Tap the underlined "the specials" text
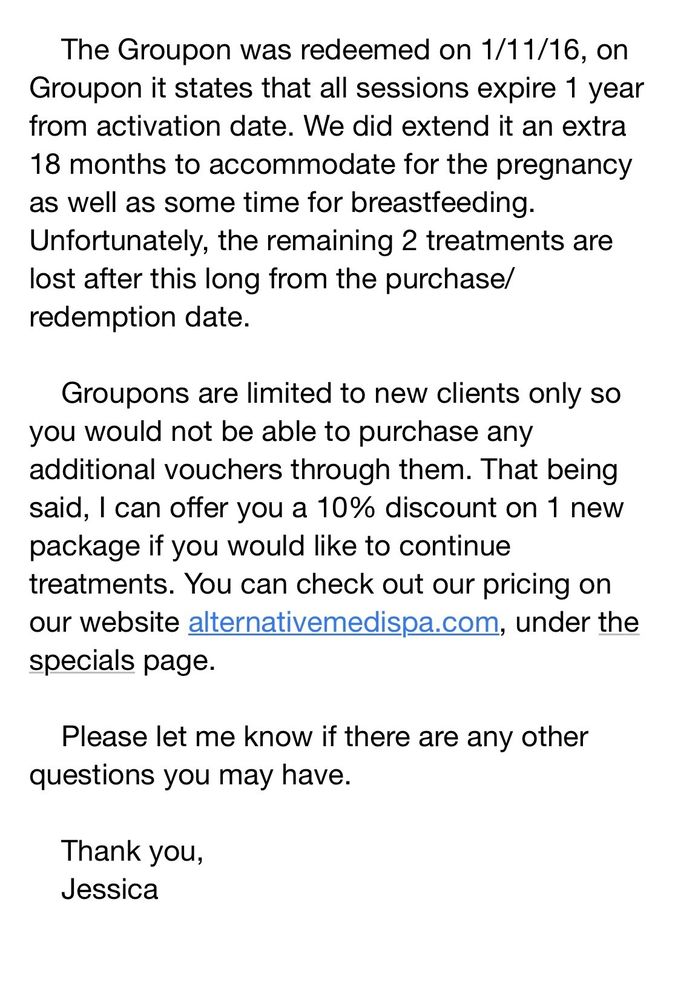Screen dimensions: 681x1000 pyautogui.click(x=81, y=661)
